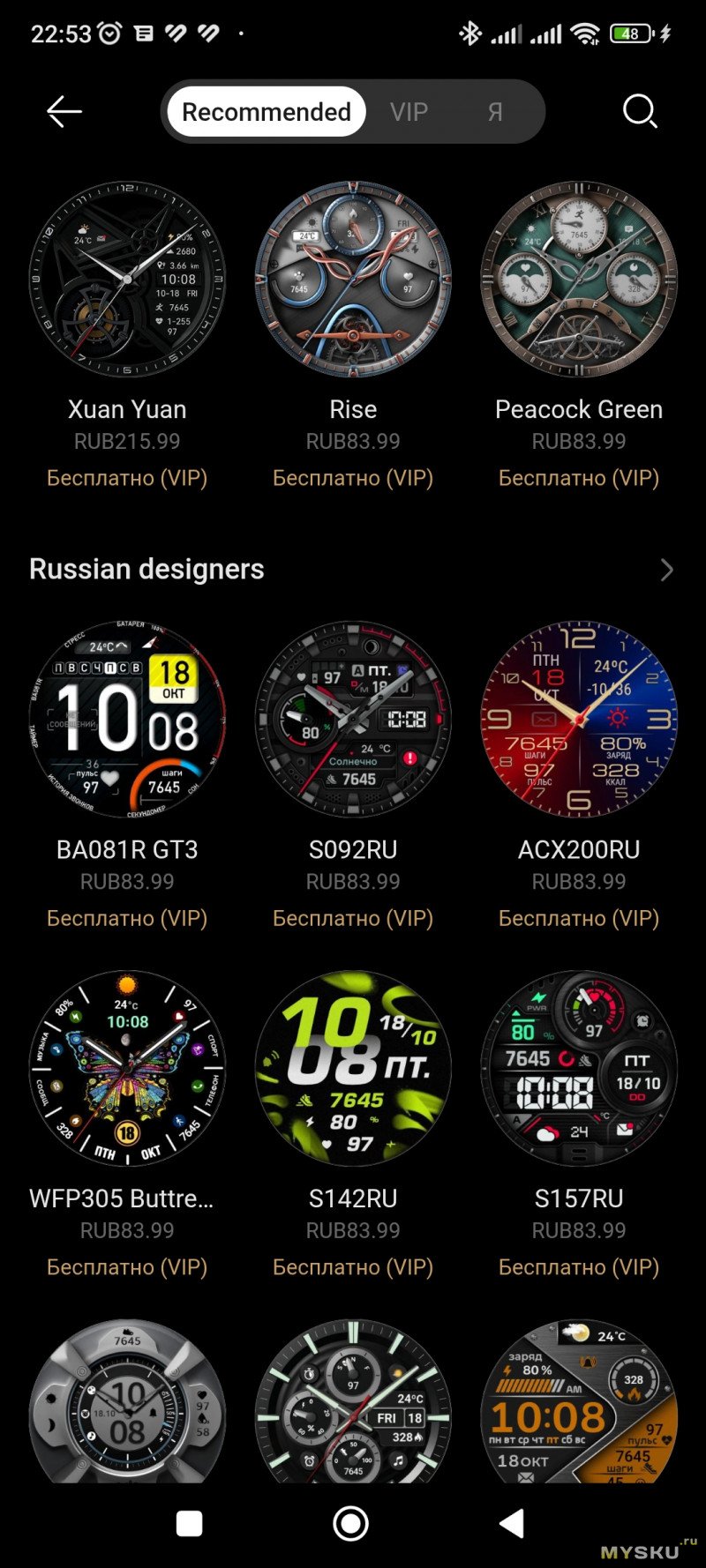Go back using the top arrow
Viewport: 706px width, 1568px height.
64,112
